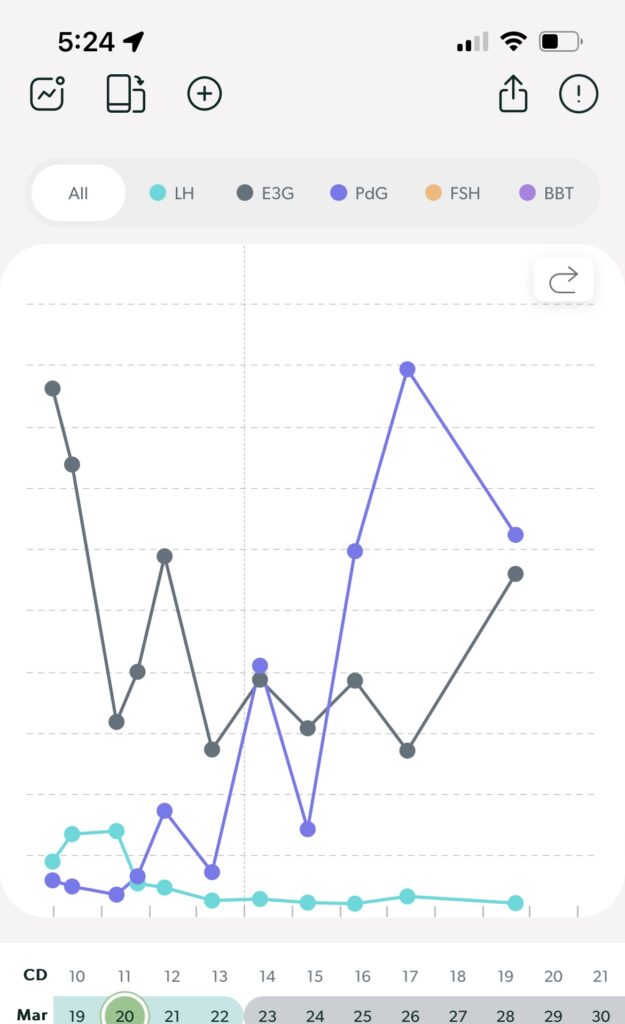
Task: Tap the device sync icon
Action: 125,93
